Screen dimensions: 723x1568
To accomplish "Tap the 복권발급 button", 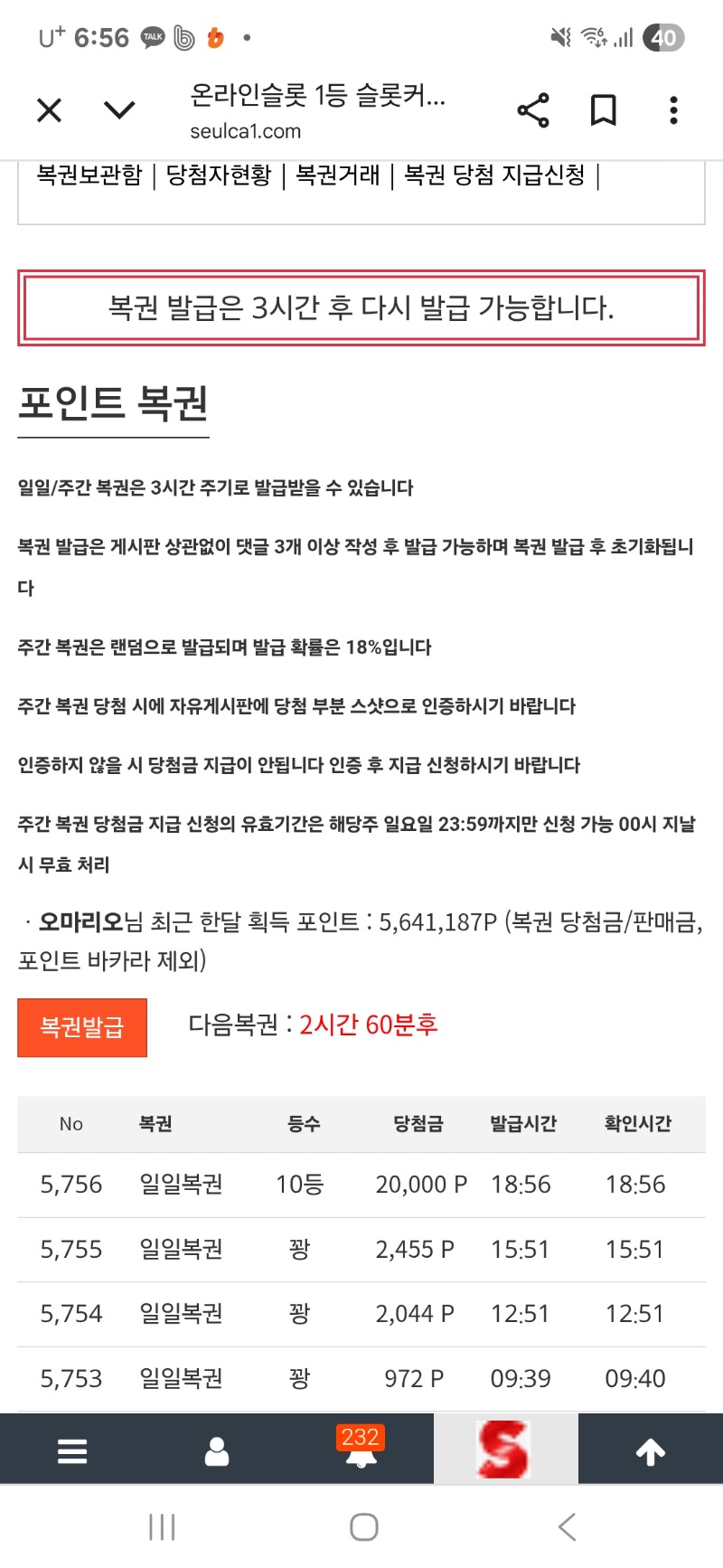I will tap(82, 1027).
